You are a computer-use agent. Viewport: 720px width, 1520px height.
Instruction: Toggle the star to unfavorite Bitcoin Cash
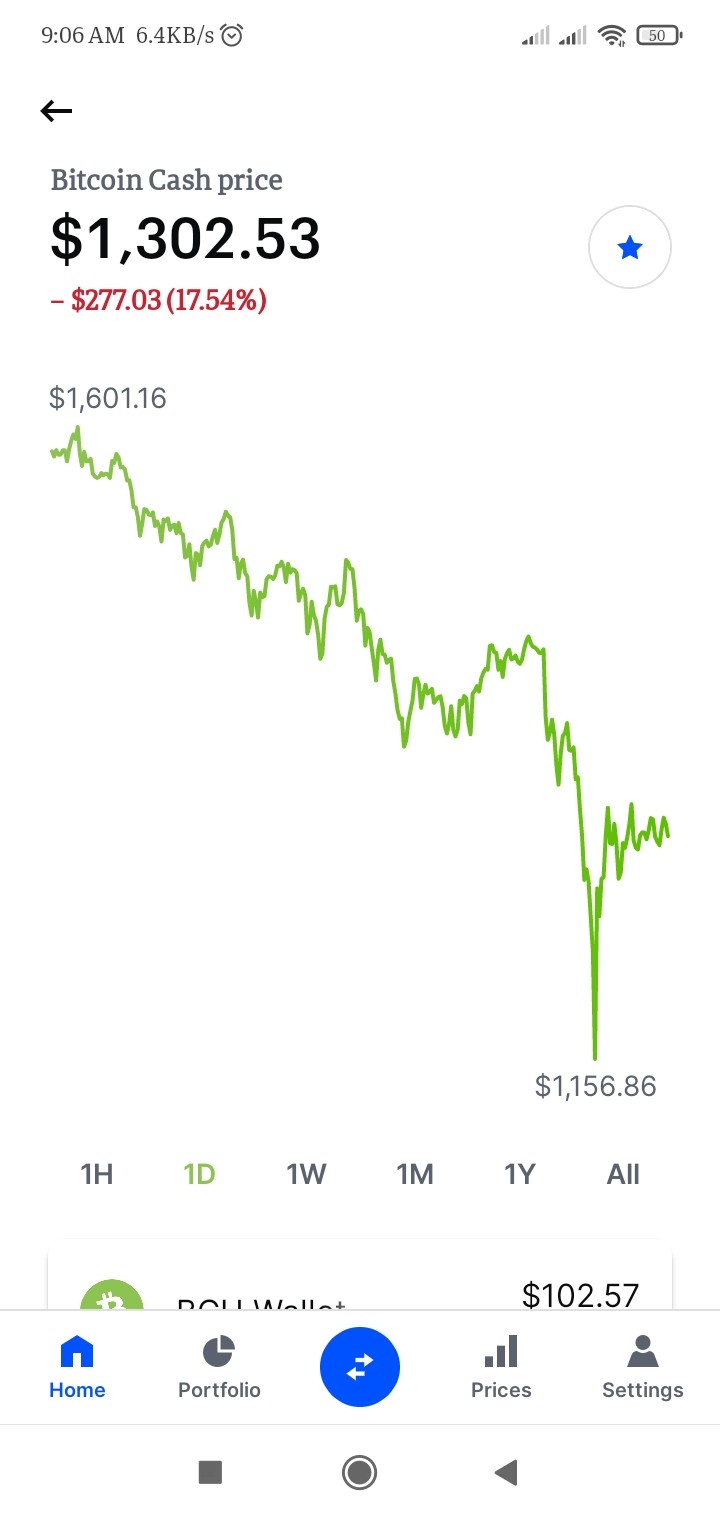[x=630, y=247]
